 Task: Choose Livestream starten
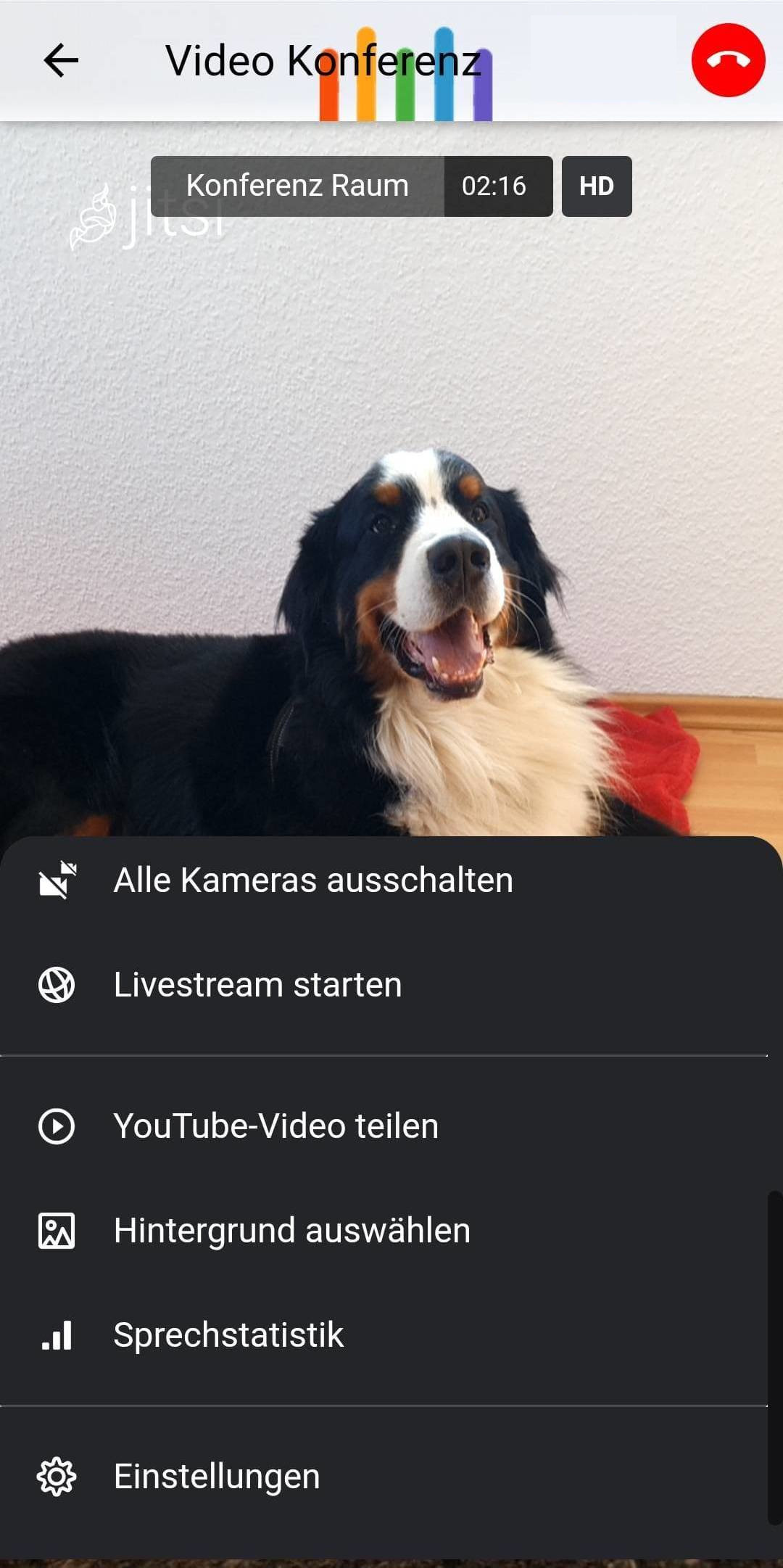coord(257,985)
